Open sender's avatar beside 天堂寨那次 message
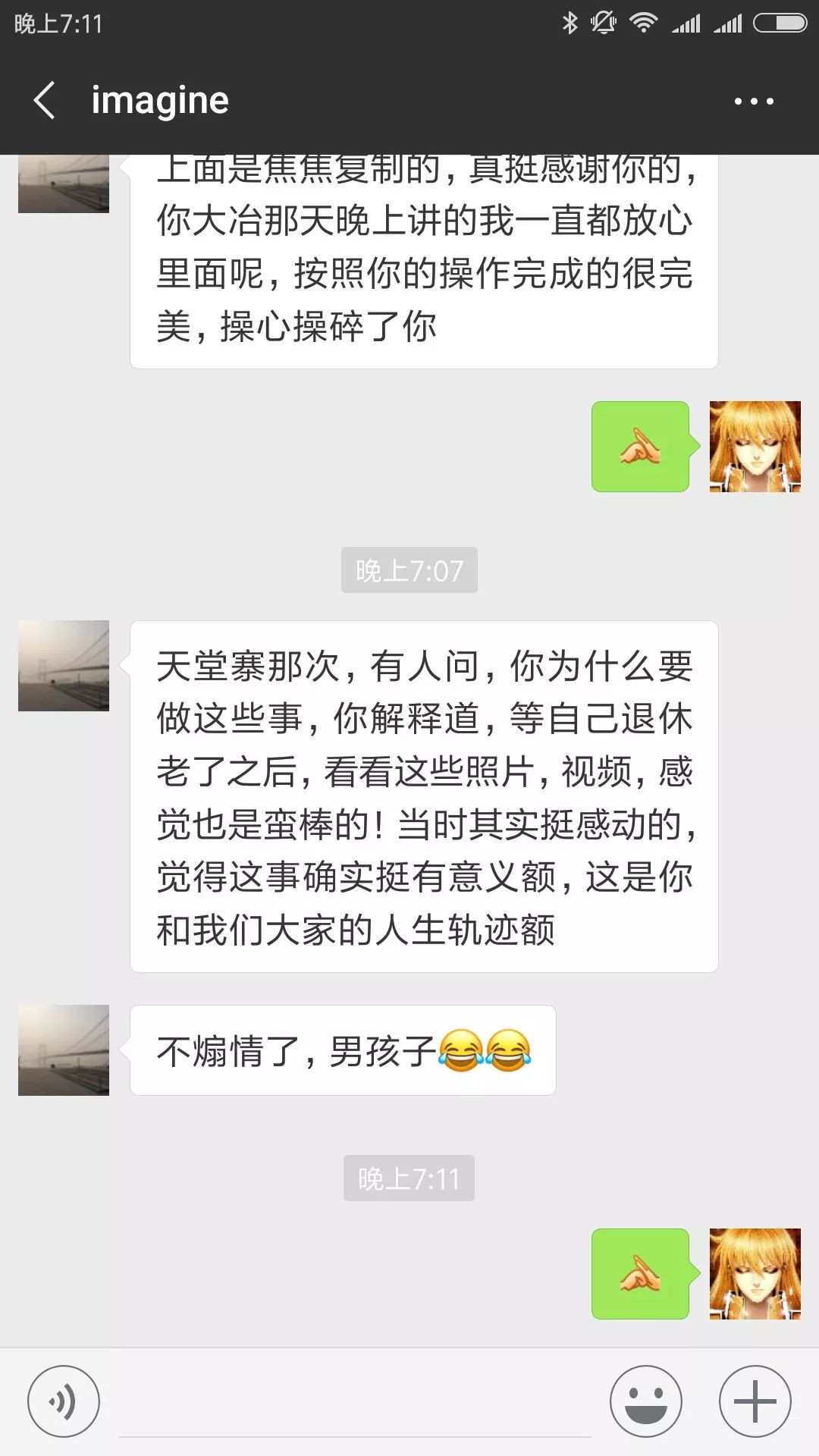819x1456 pixels. (64, 666)
